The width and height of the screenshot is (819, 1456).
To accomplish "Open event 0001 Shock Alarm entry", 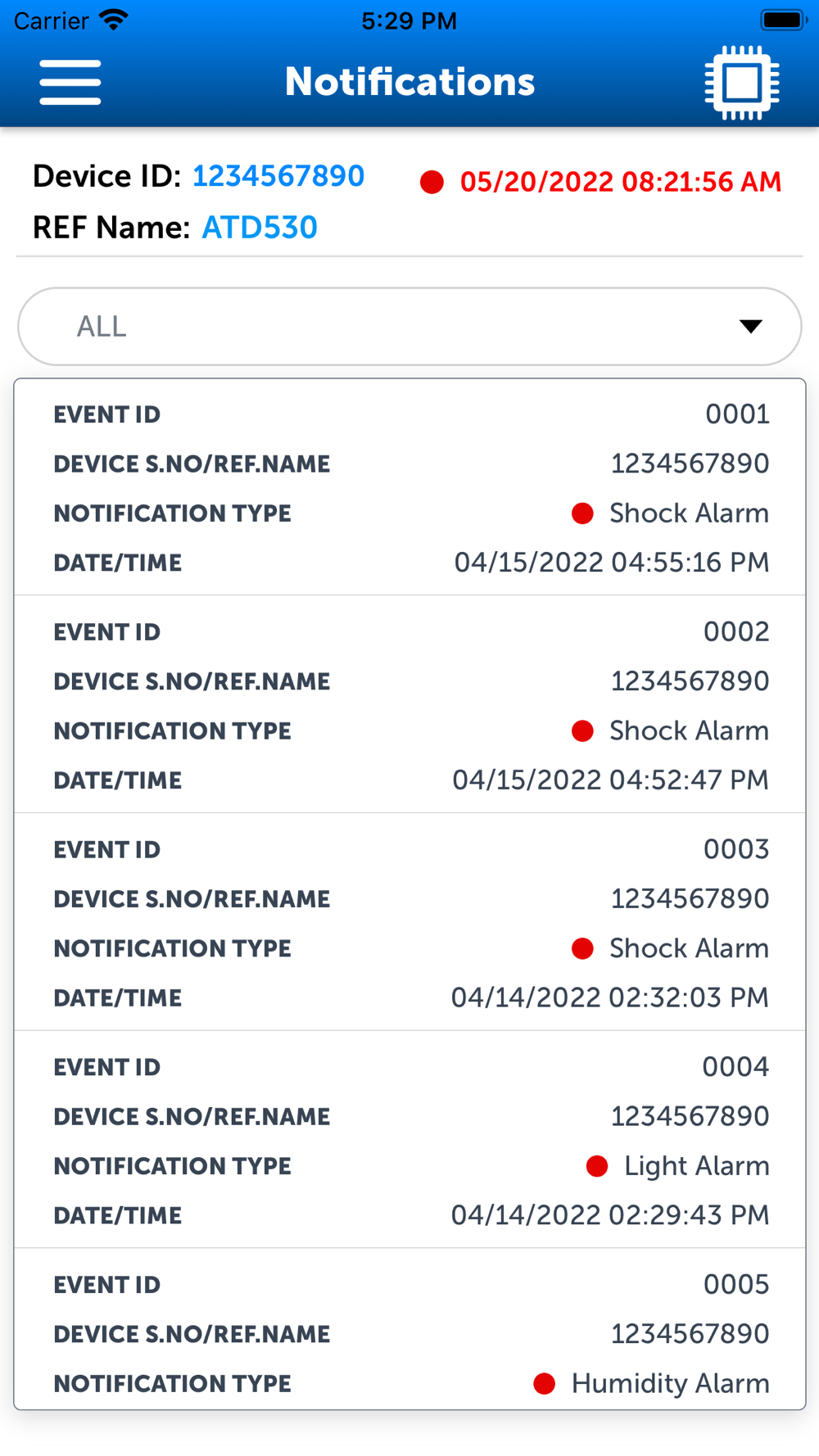I will (x=409, y=488).
